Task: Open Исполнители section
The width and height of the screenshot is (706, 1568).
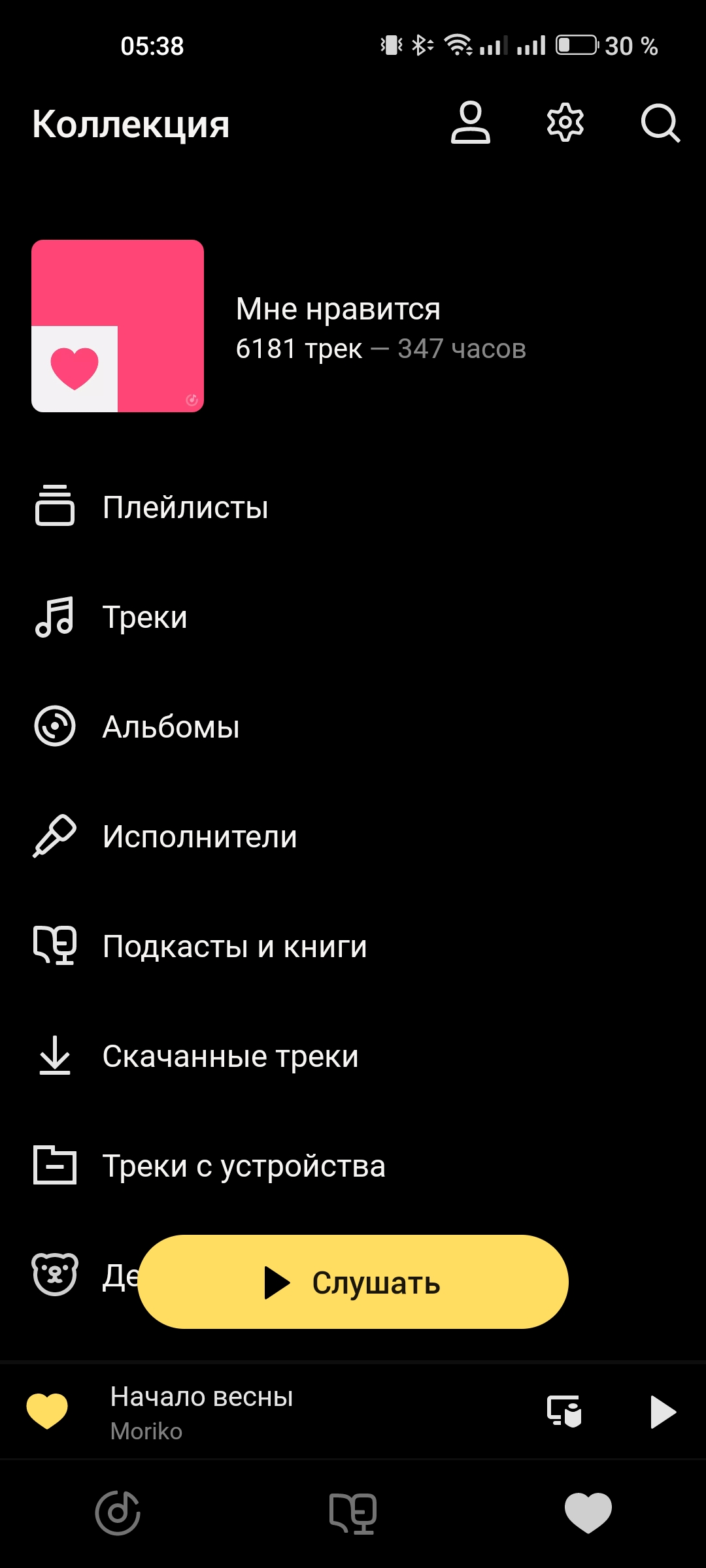Action: tap(353, 836)
